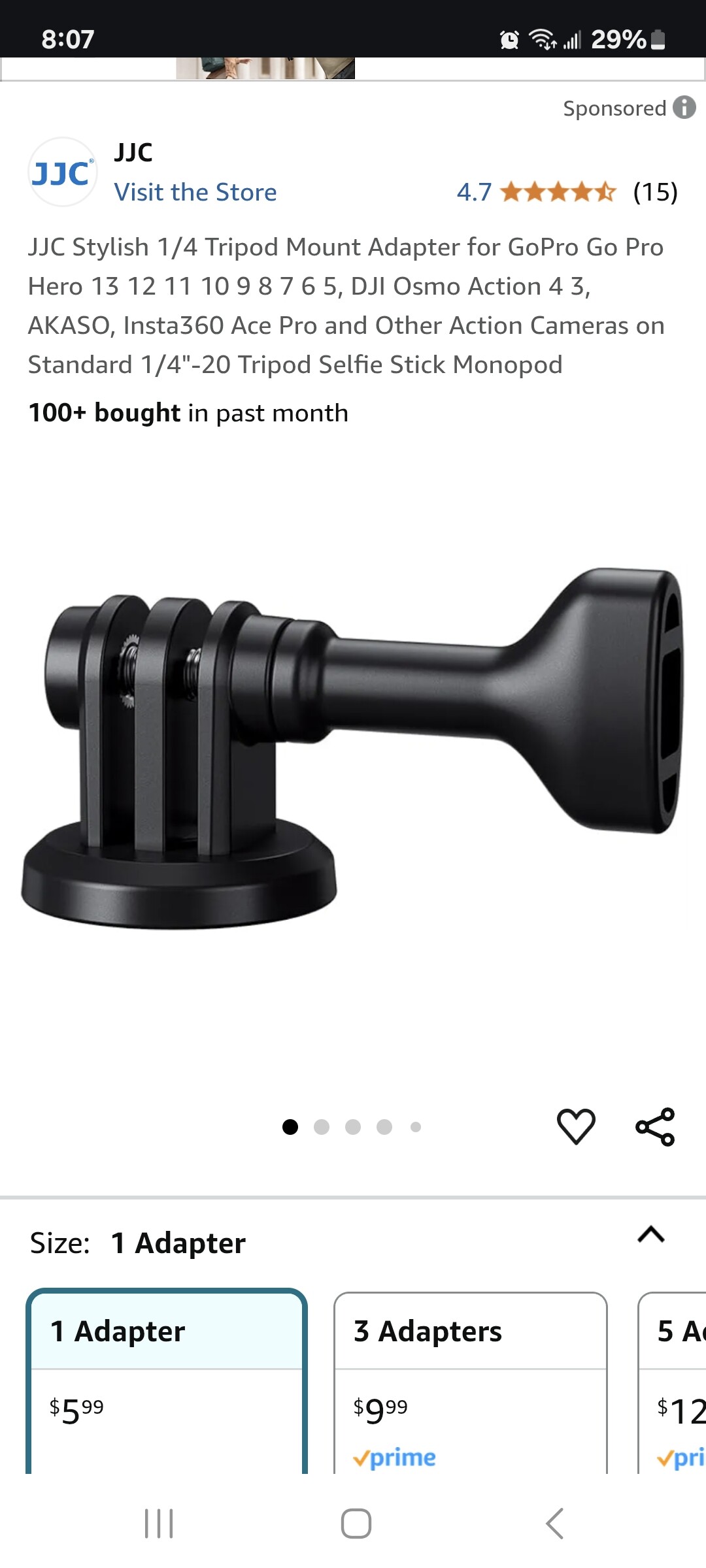Open the tripod adapter product image
This screenshot has width=706, height=1568.
[x=353, y=748]
